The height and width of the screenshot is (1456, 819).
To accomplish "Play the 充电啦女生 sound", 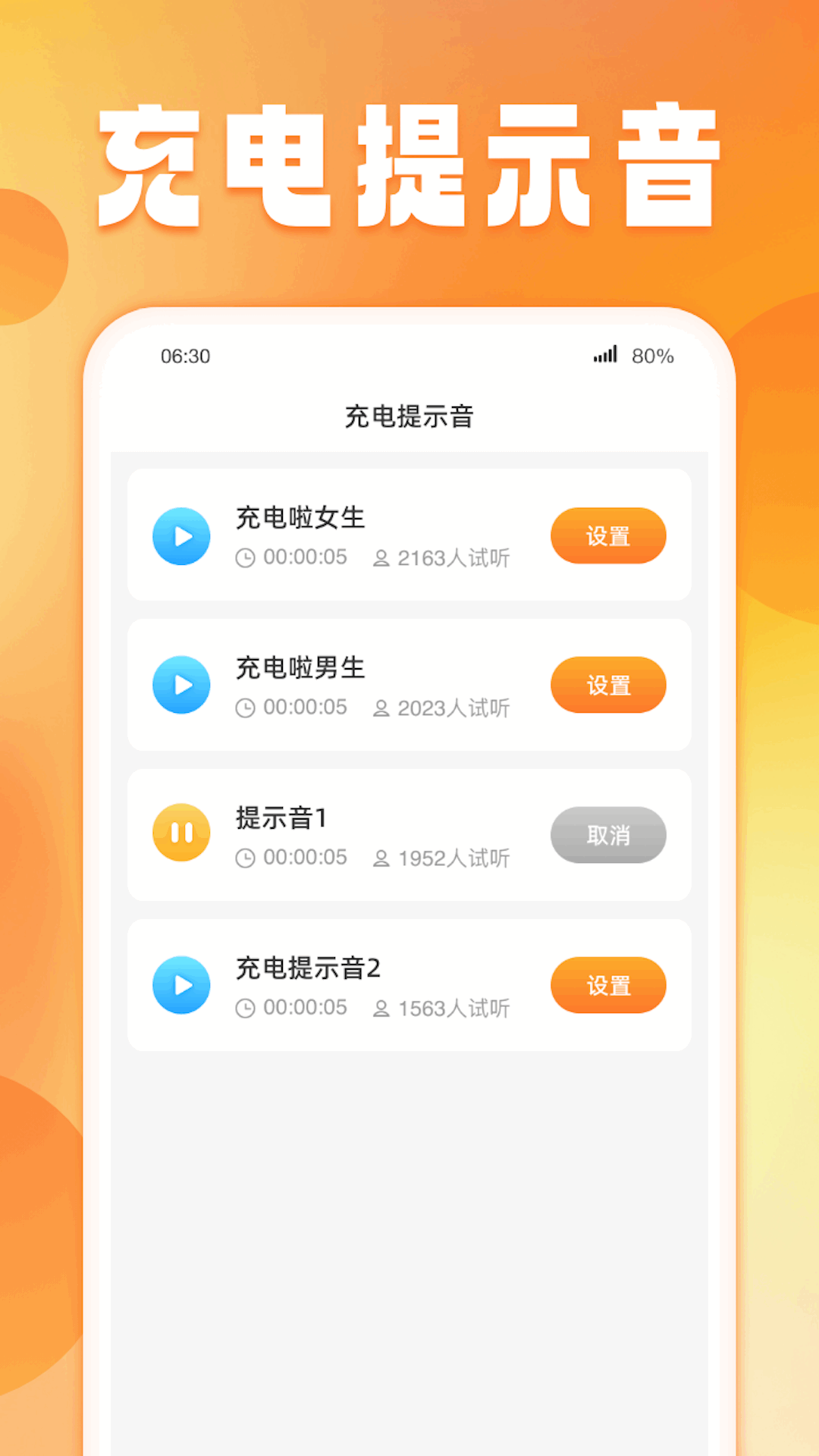I will pos(180,536).
